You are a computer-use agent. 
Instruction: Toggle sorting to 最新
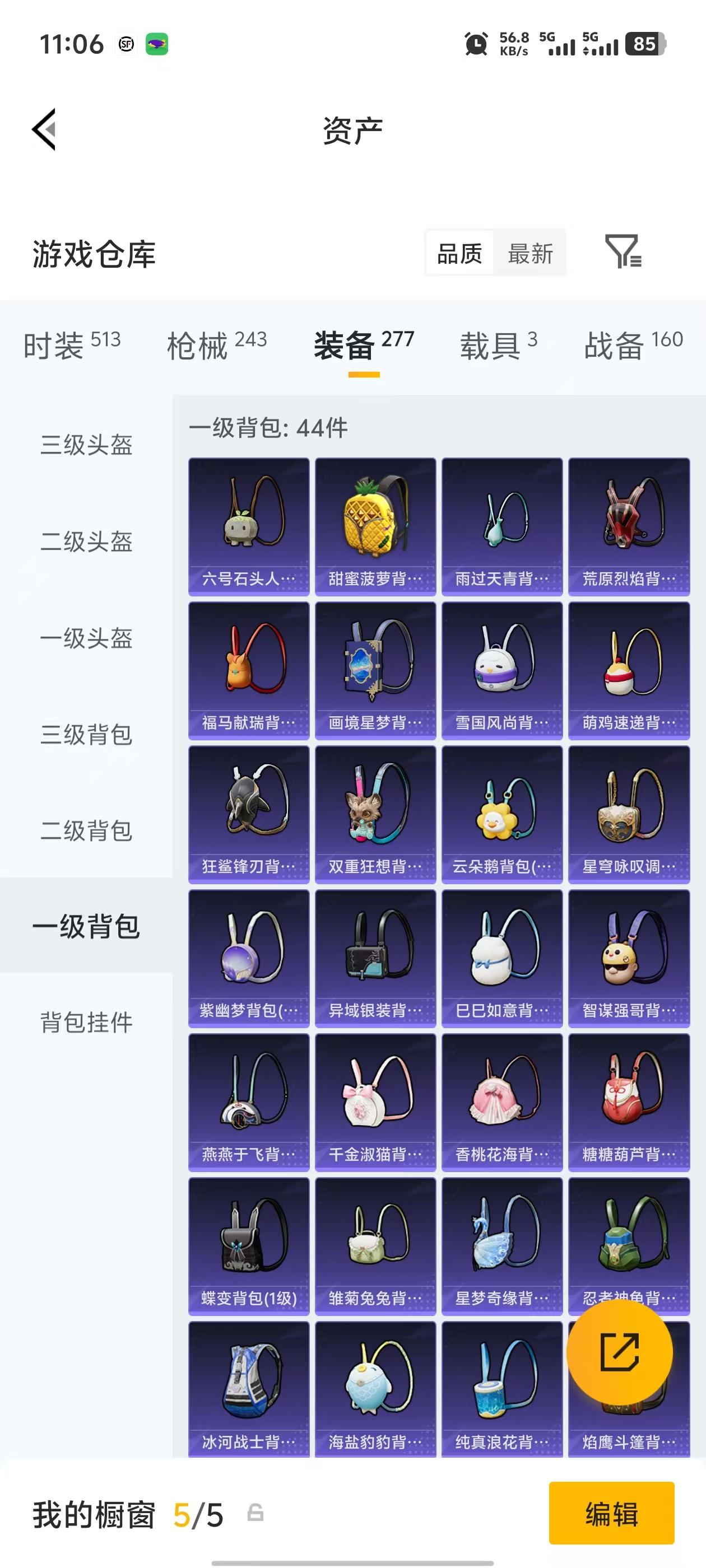pos(531,253)
